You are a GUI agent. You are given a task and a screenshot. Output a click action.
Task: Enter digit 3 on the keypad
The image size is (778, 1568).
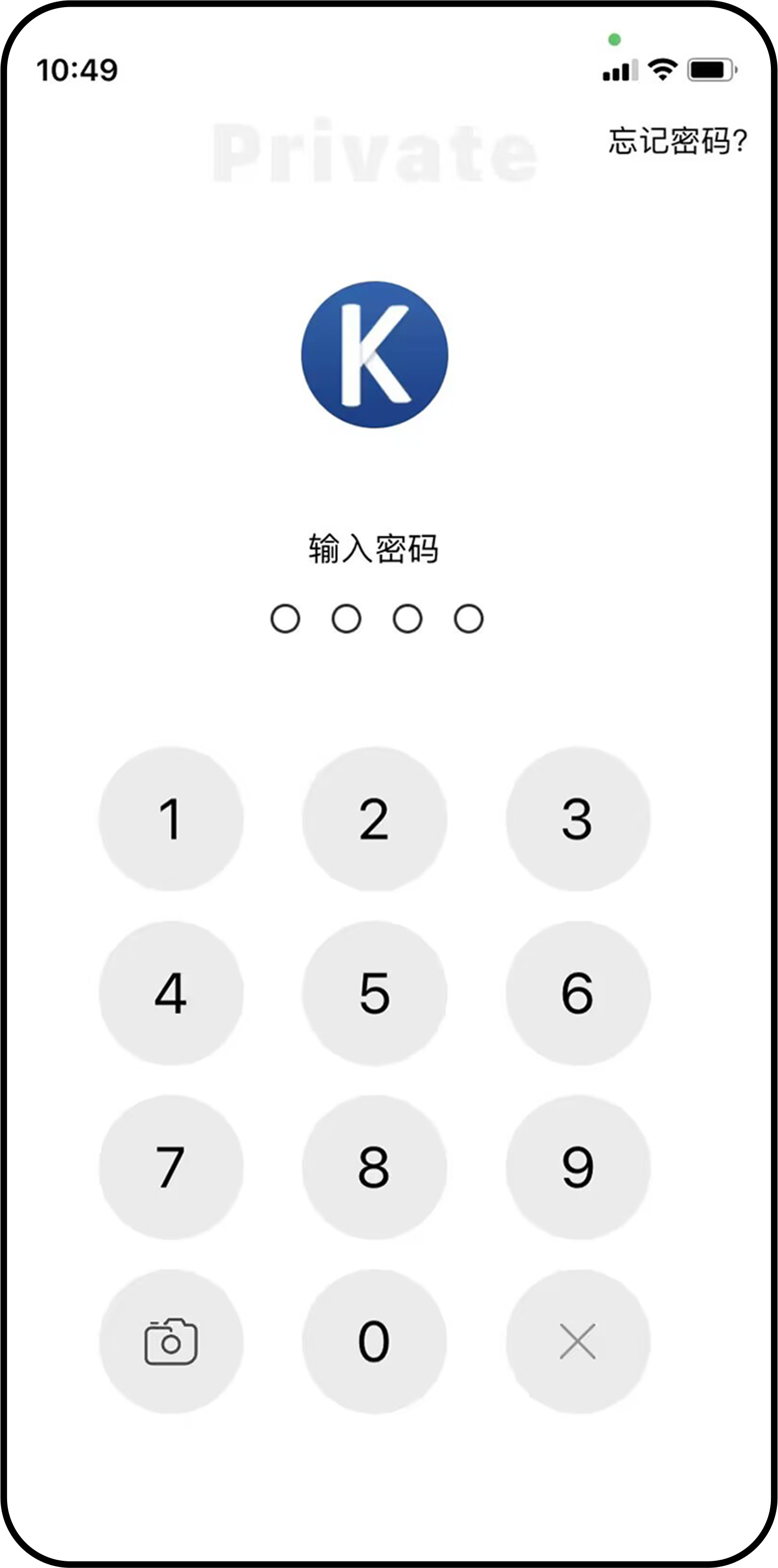point(577,819)
